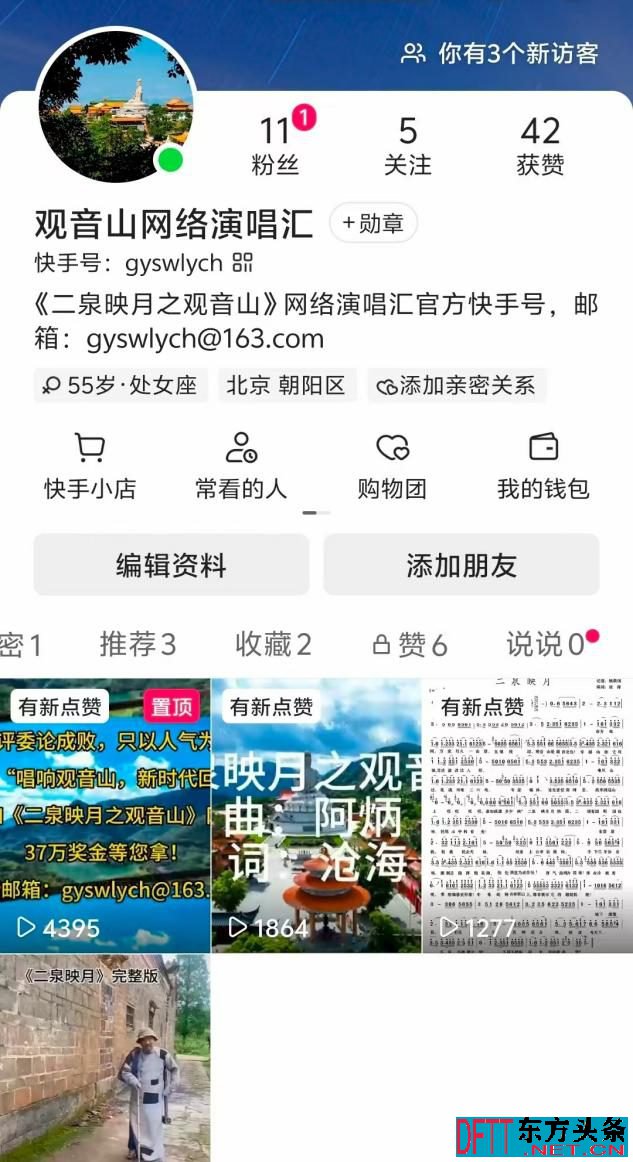The width and height of the screenshot is (633, 1162).
Task: Tap the profile avatar picture
Action: point(116,106)
